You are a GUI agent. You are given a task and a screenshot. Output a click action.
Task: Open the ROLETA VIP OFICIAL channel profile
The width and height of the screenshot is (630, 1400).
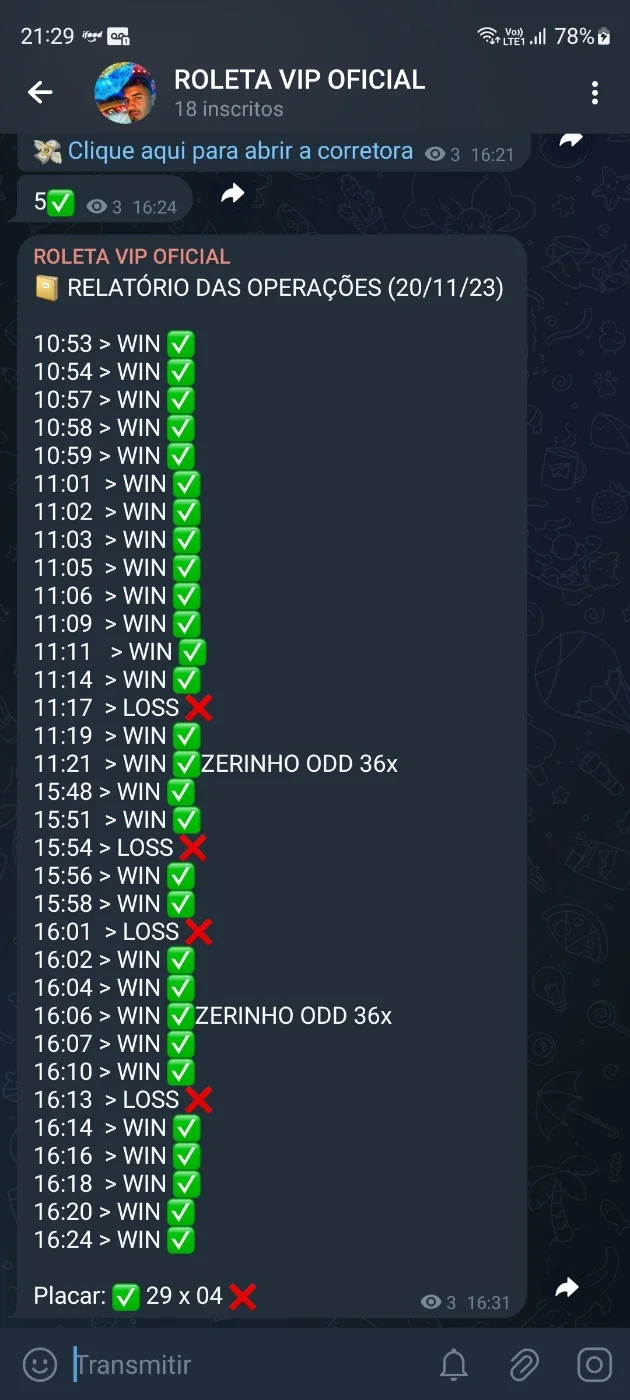(299, 93)
